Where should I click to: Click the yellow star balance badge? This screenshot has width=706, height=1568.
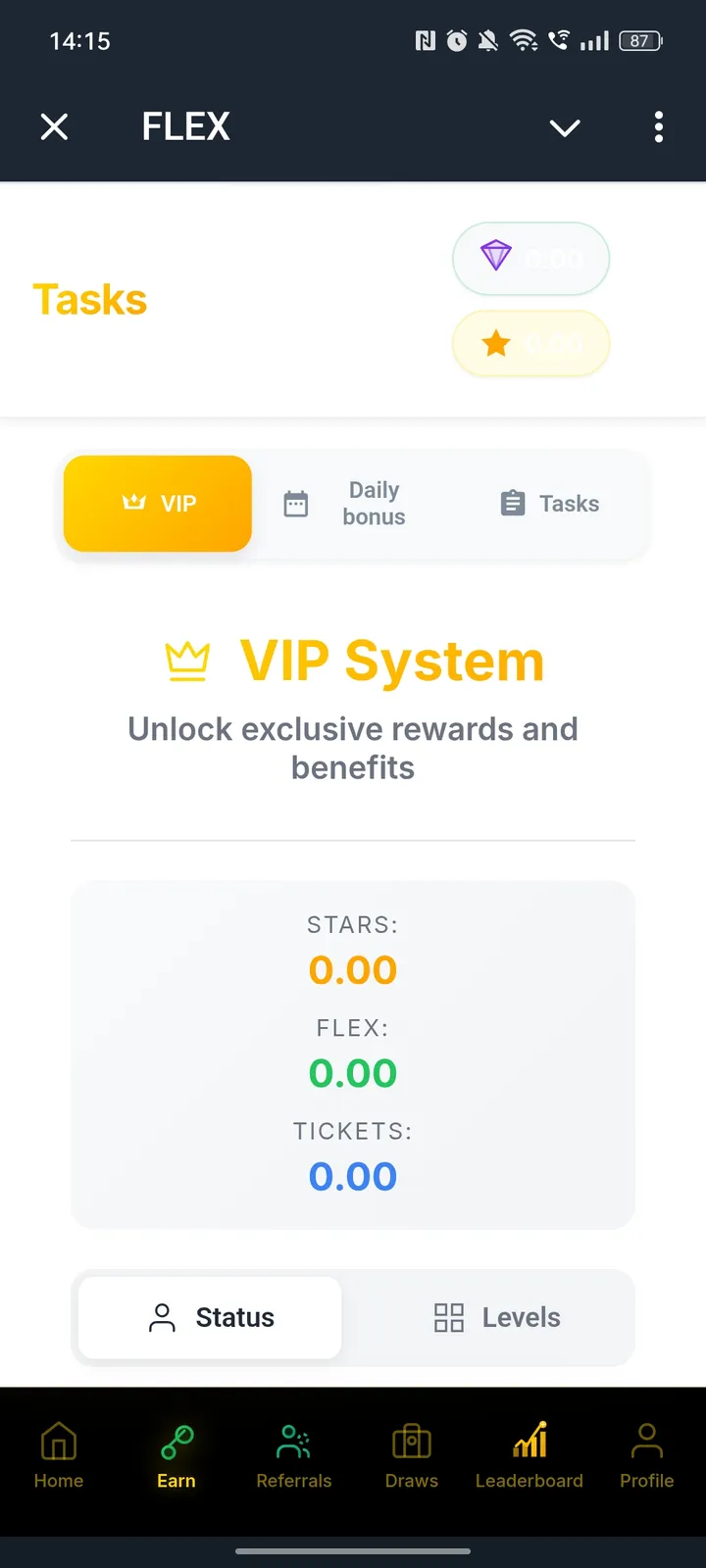click(x=530, y=344)
